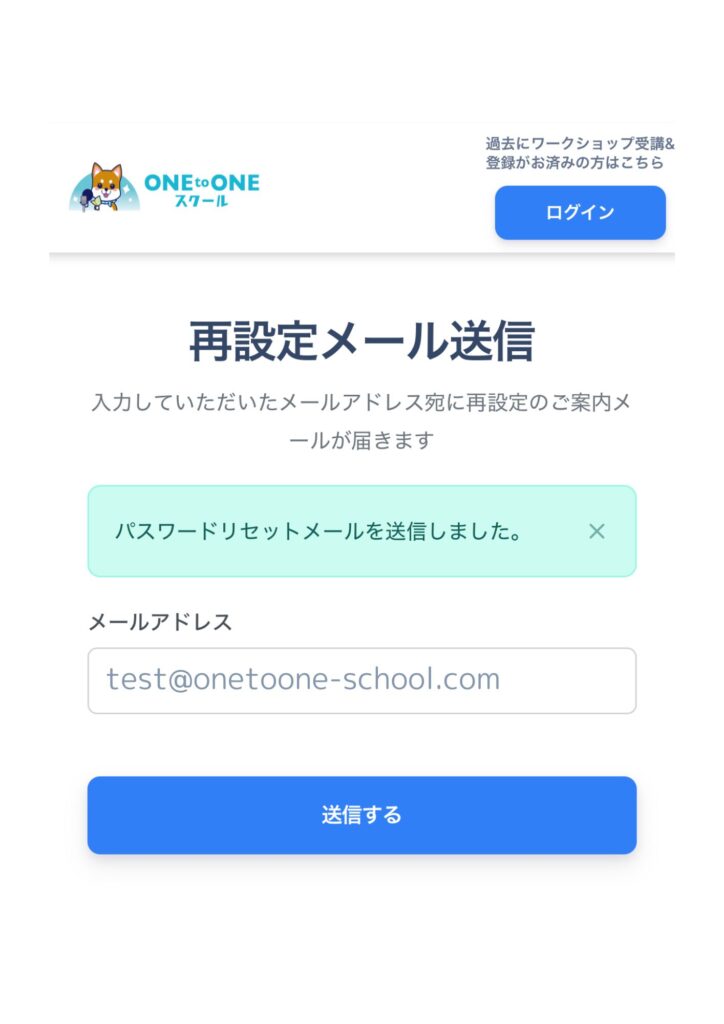Dismiss the password reset sent banner
Image resolution: width=724 pixels, height=1024 pixels.
(x=597, y=531)
